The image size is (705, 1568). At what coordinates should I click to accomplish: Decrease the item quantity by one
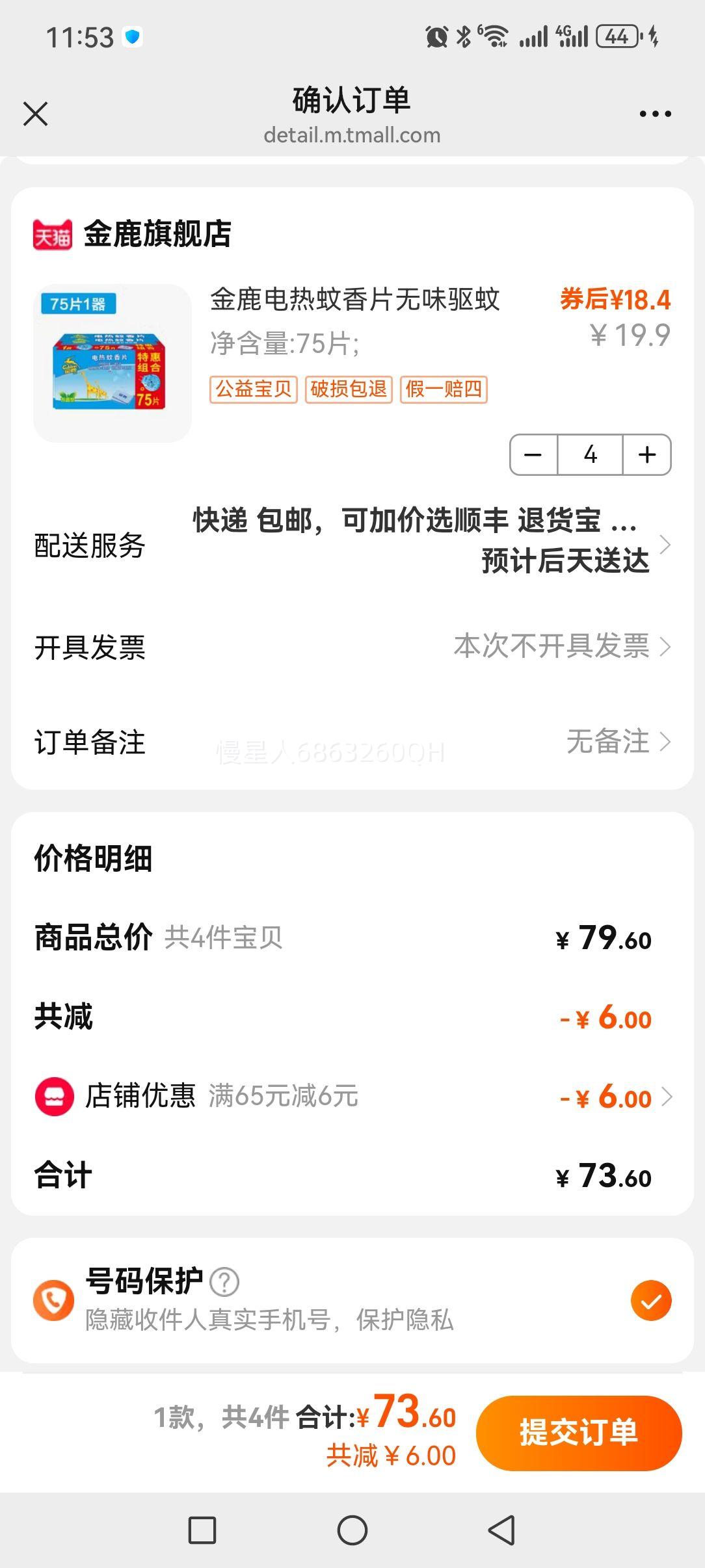[533, 455]
